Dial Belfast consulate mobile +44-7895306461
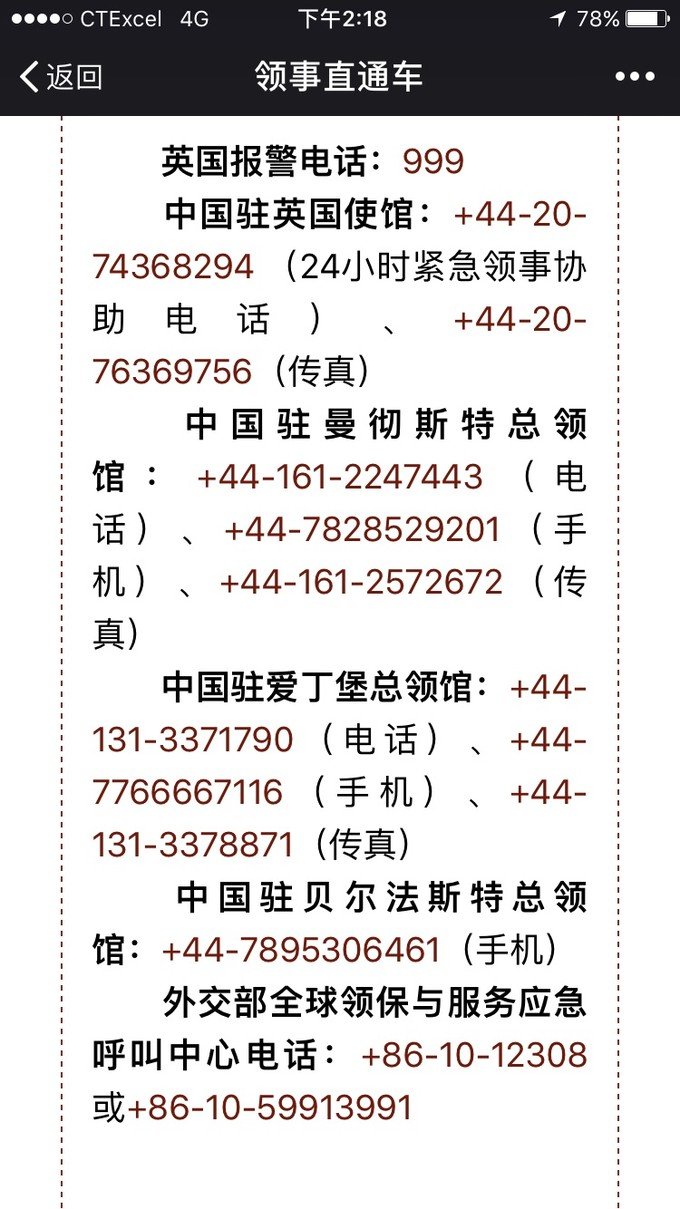This screenshot has height=1209, width=680. click(x=301, y=950)
